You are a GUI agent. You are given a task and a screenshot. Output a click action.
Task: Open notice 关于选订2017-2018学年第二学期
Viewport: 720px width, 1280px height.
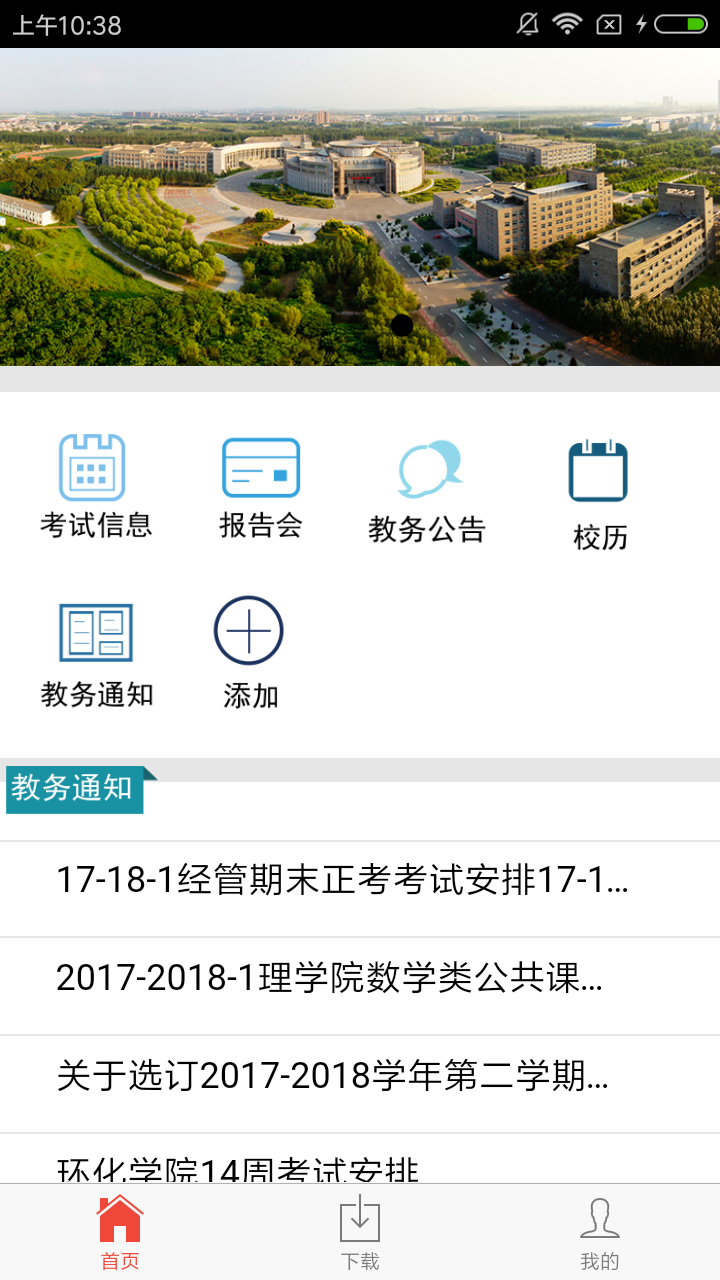coord(333,1077)
